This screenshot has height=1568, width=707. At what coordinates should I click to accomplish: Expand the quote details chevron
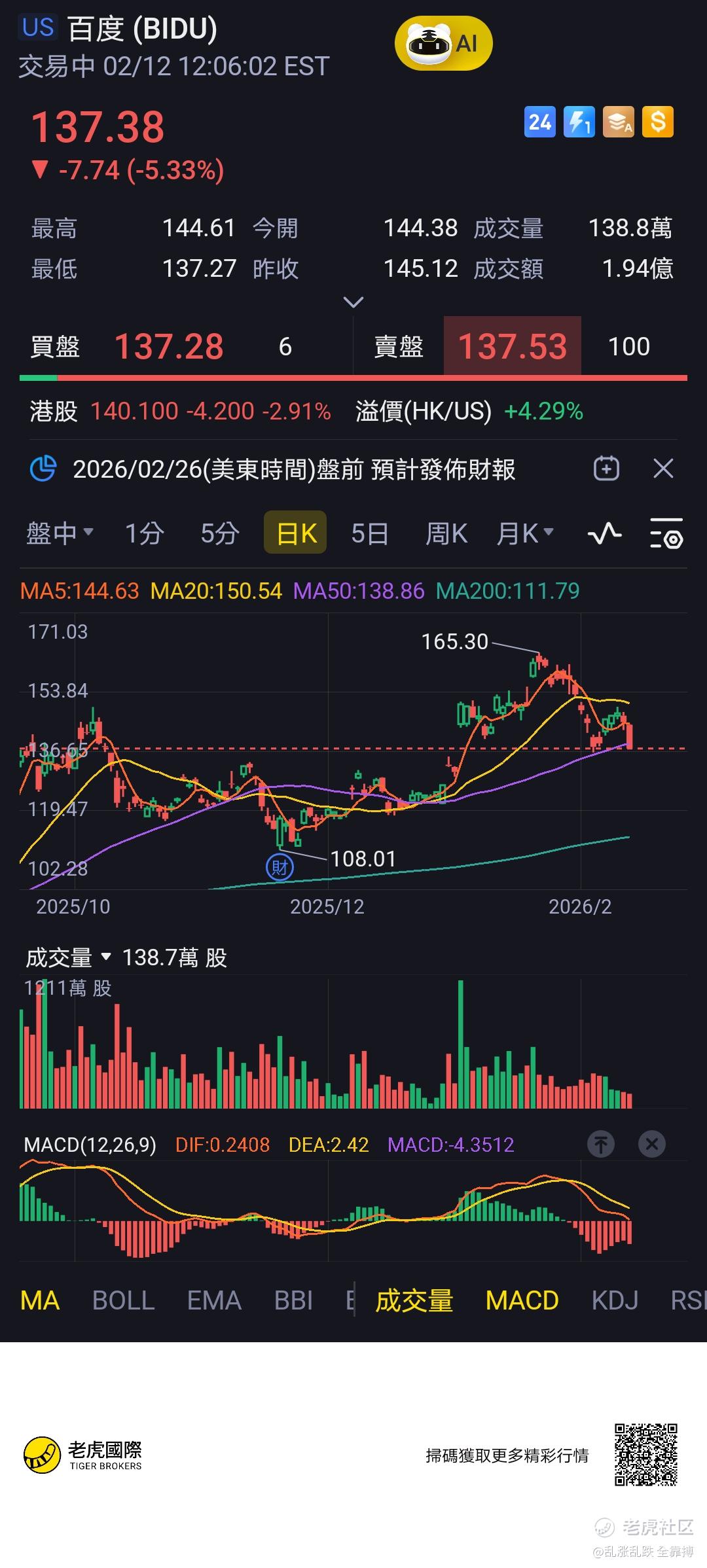353,302
